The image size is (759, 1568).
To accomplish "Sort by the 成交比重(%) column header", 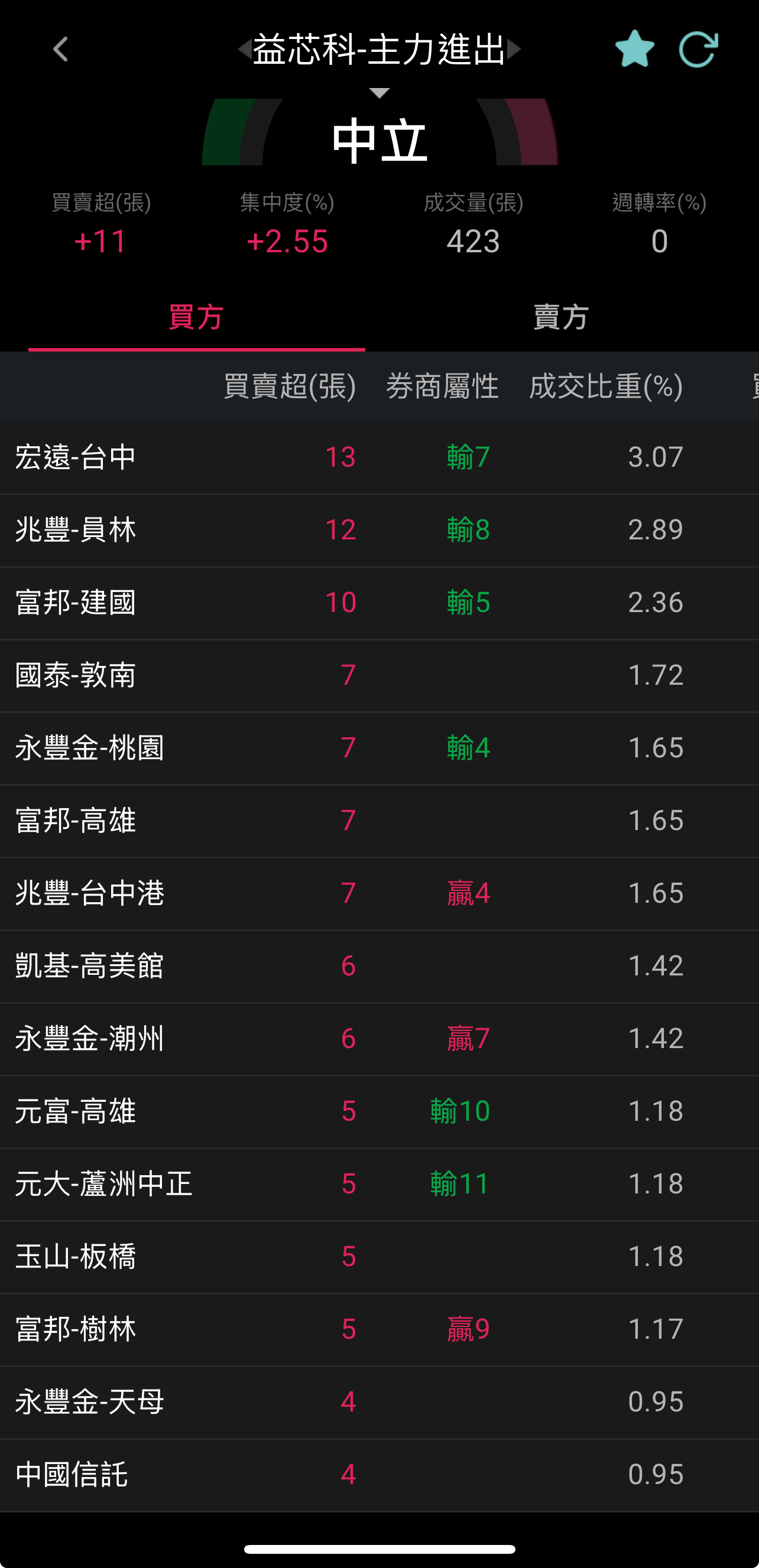I will click(606, 386).
